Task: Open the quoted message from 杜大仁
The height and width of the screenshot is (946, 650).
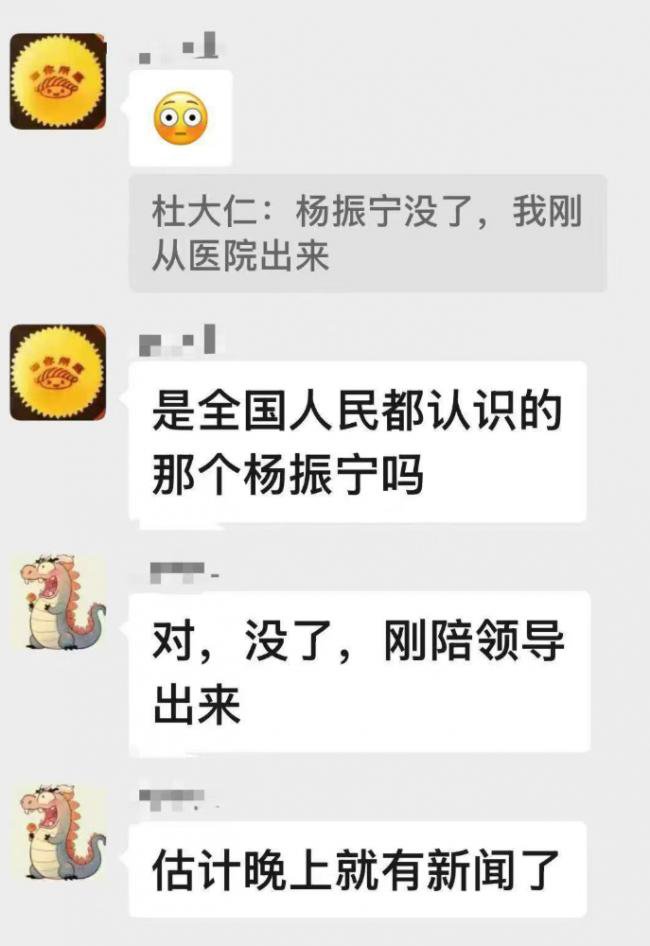Action: coord(367,234)
